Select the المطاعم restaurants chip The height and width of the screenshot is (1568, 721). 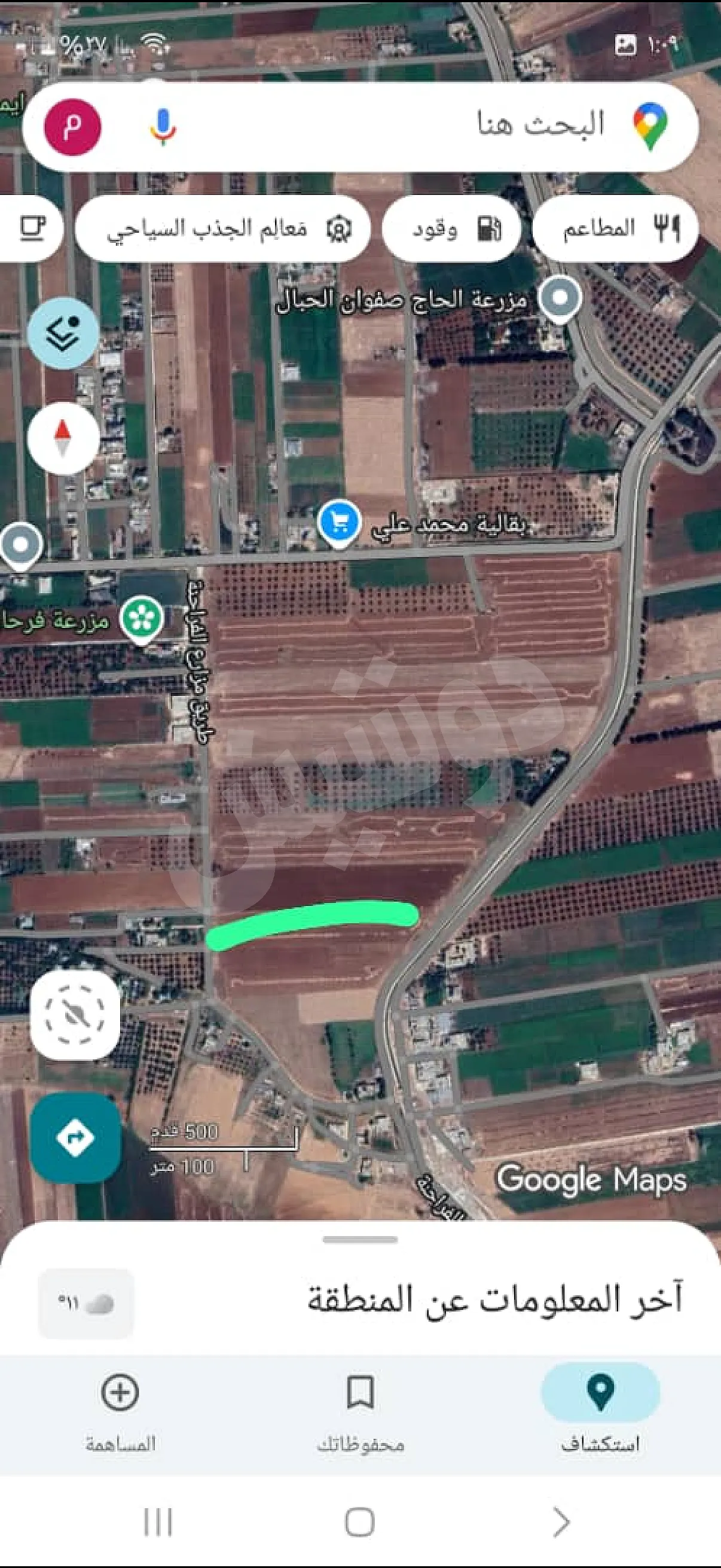(615, 229)
